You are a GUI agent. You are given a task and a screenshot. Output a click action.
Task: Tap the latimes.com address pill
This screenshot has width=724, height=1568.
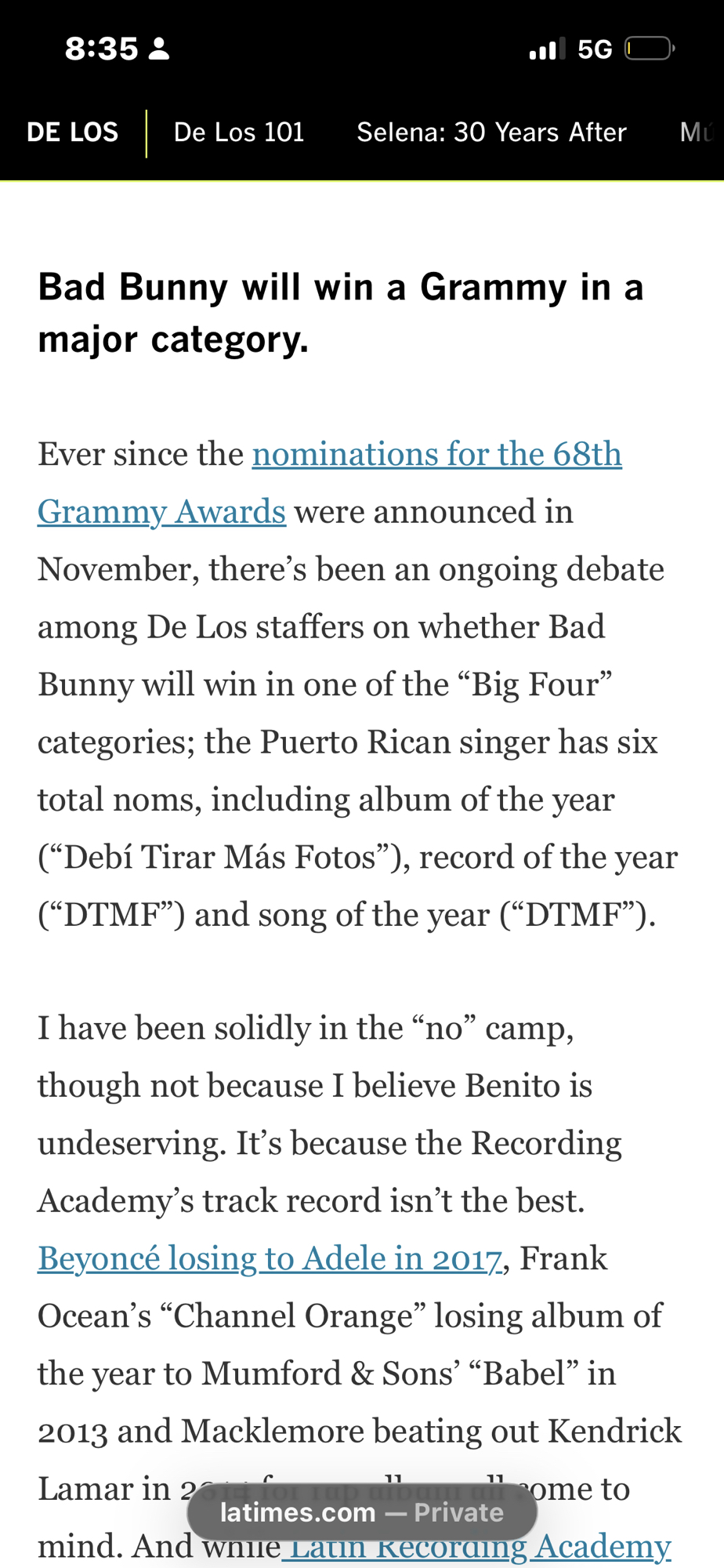361,1512
